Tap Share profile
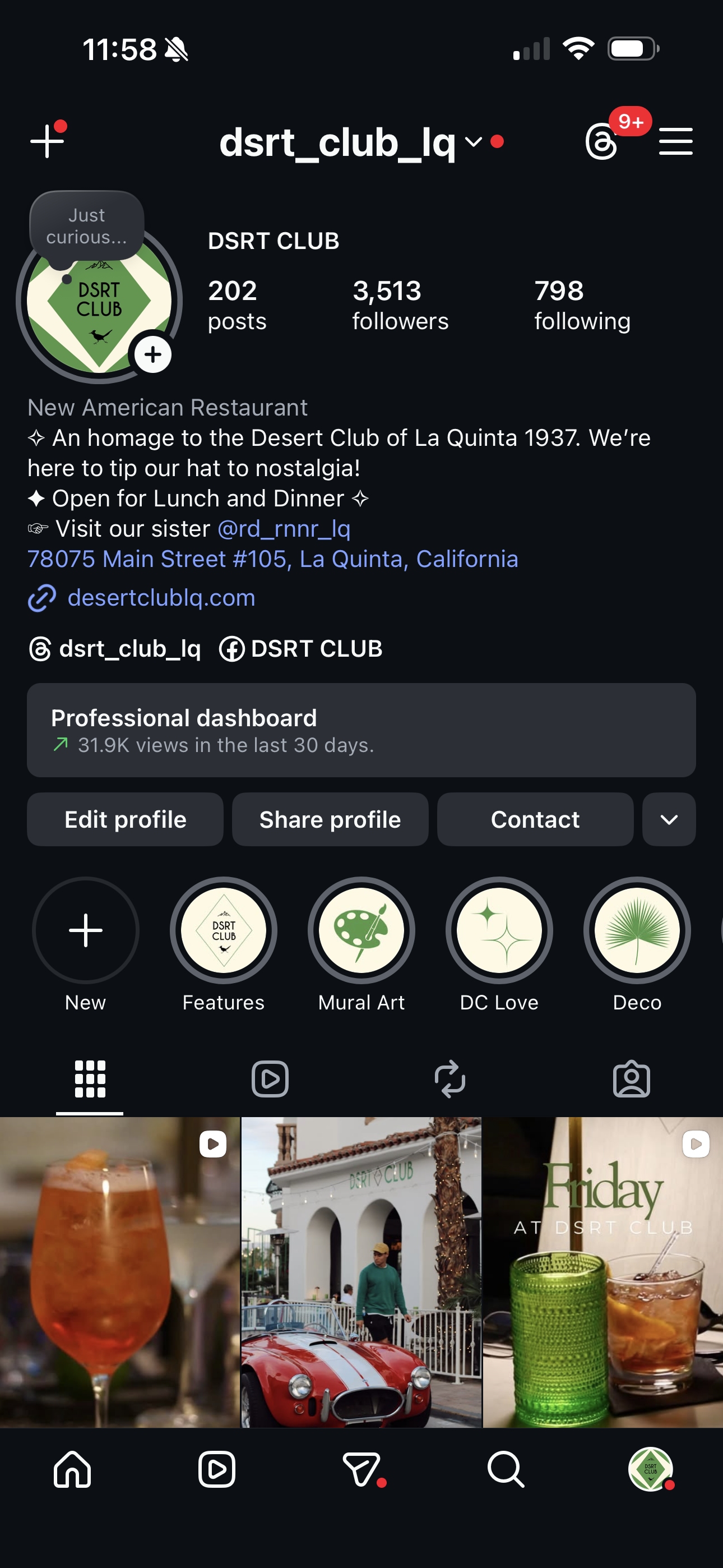 330,819
